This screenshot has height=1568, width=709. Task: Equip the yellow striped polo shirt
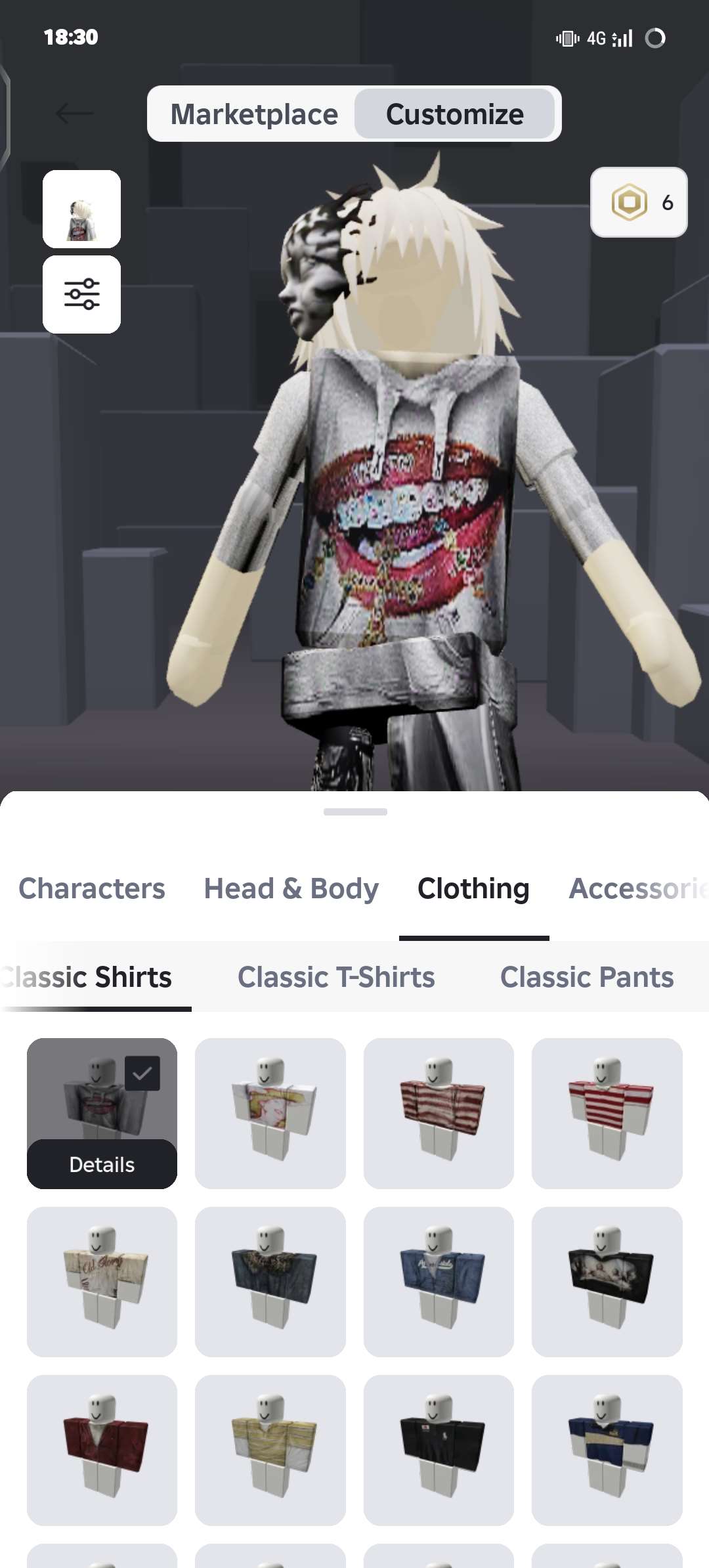270,1450
